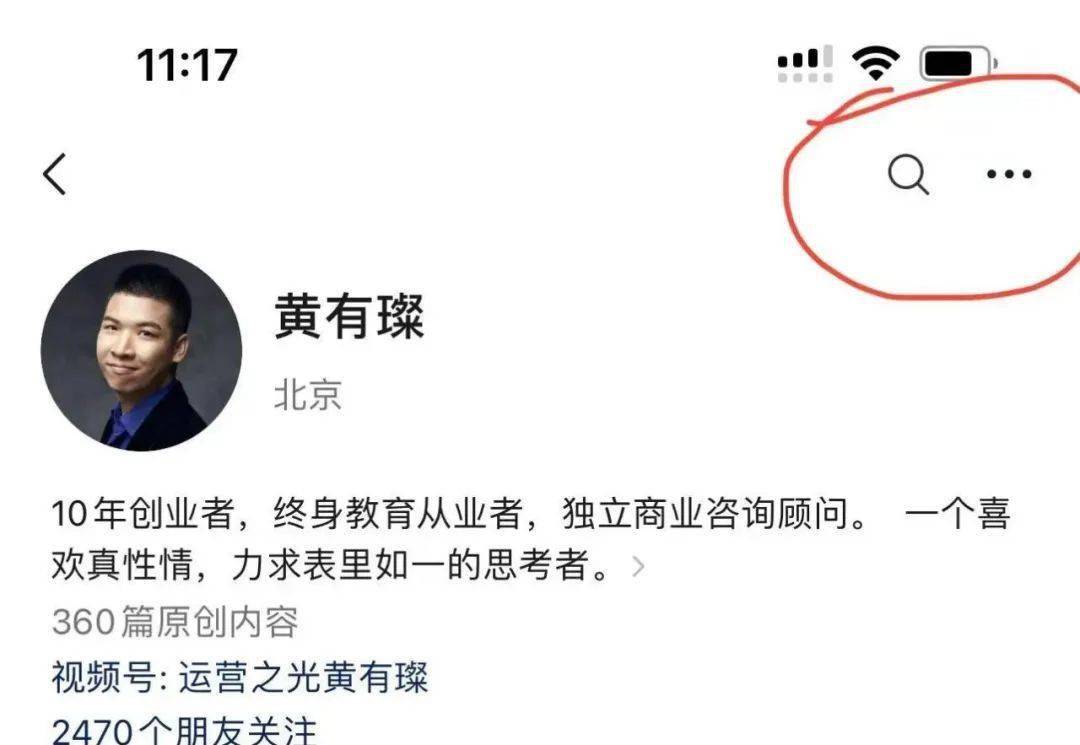Go back using the top-left arrow

coord(55,175)
